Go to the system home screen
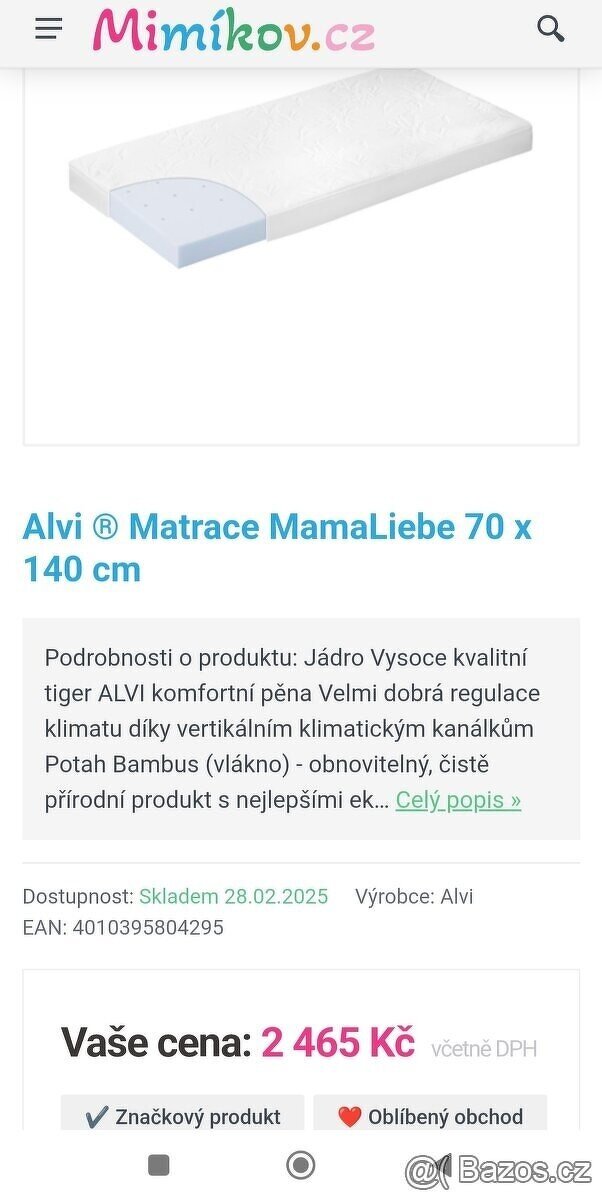 (x=300, y=1165)
